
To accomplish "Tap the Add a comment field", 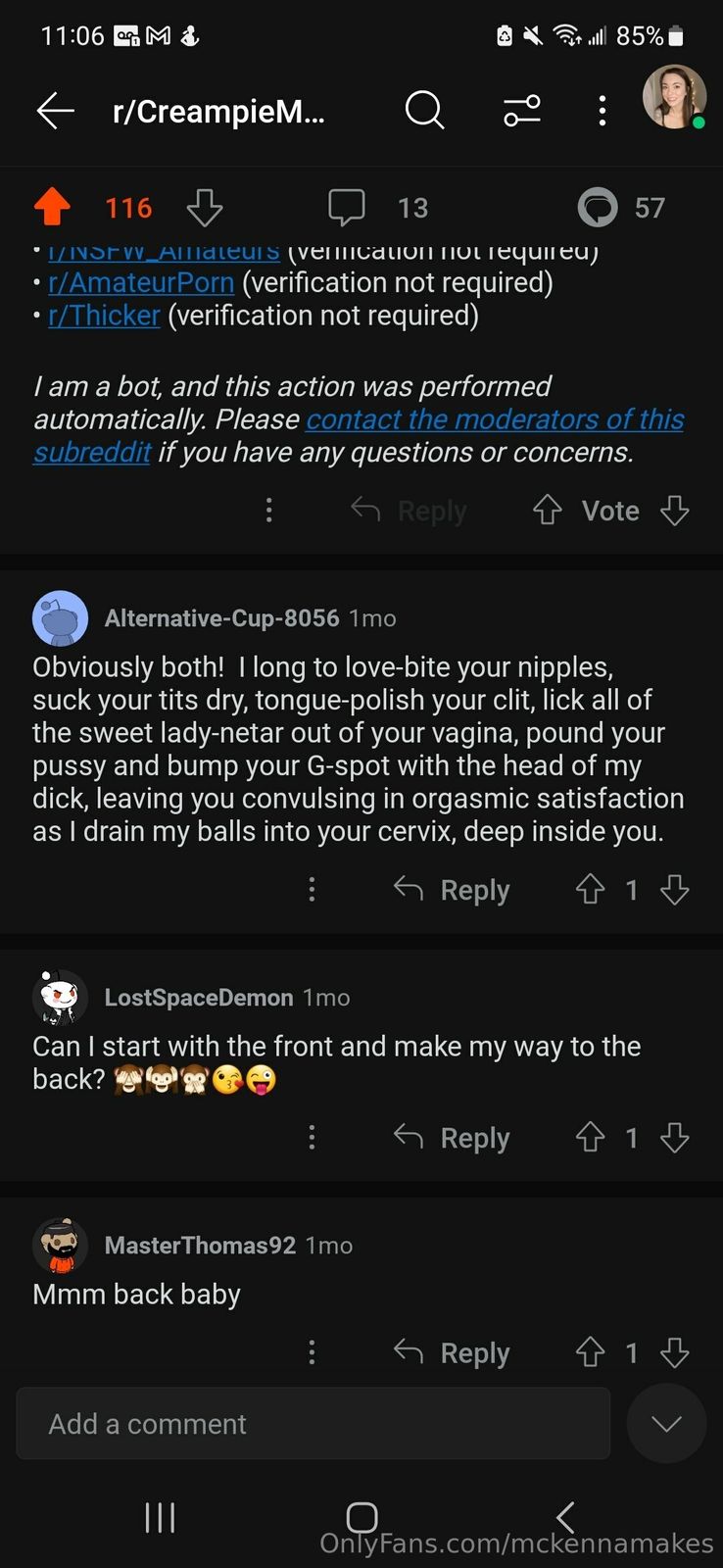I will coord(313,1423).
